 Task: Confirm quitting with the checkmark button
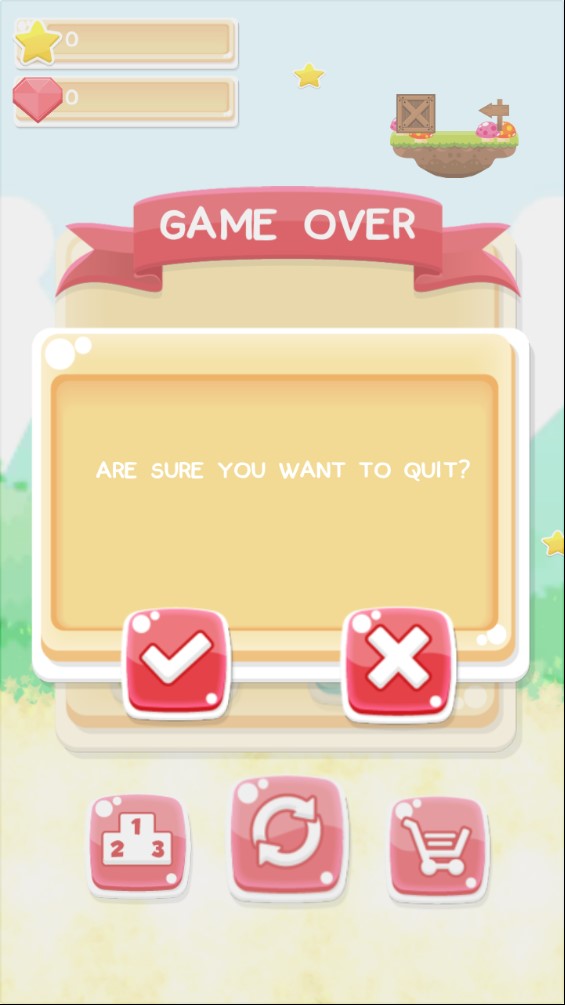coord(176,663)
